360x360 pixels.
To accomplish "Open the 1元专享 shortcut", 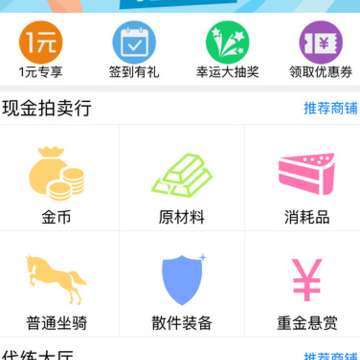I will 41,49.
